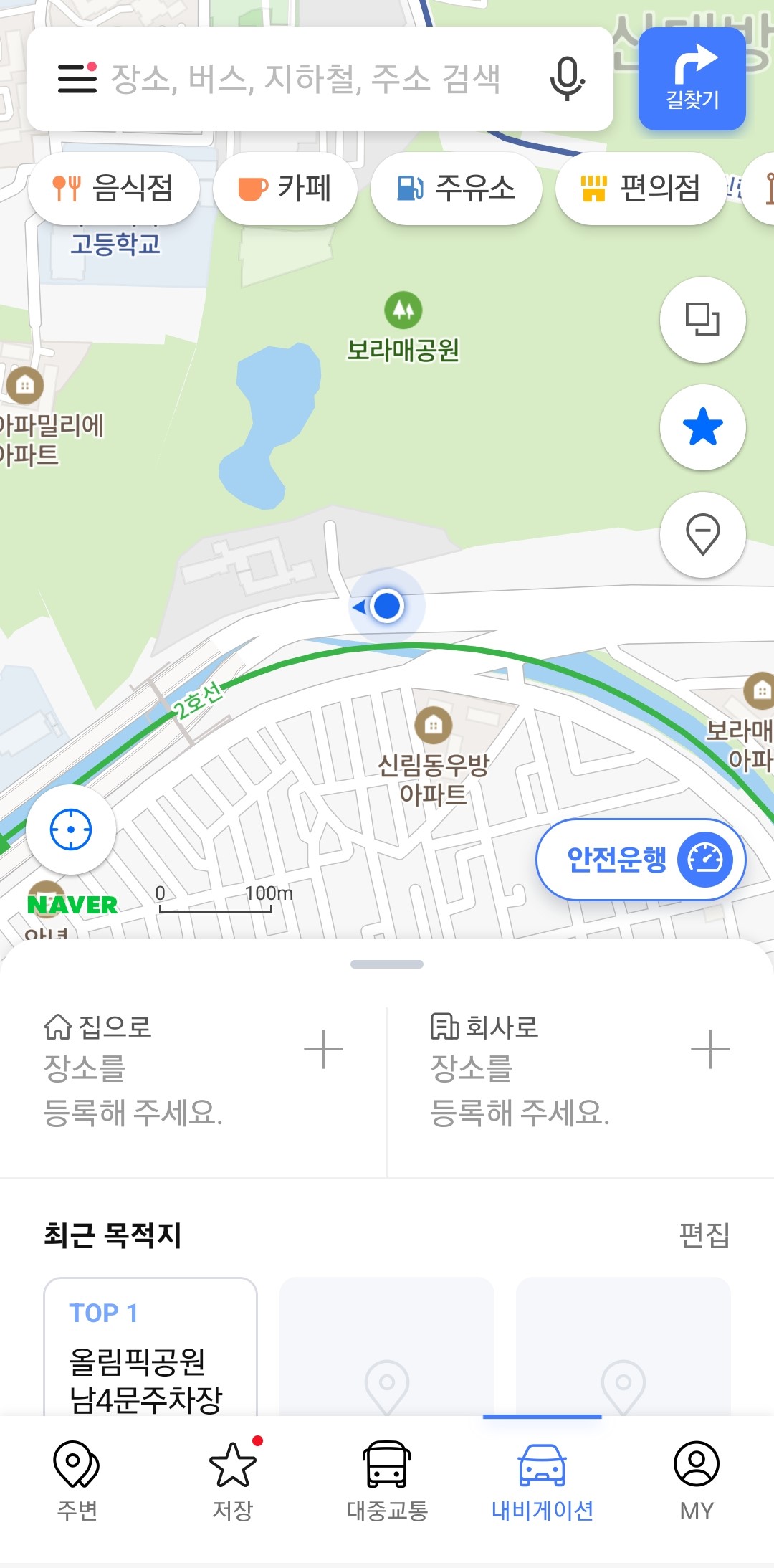Image resolution: width=774 pixels, height=1568 pixels.
Task: Open the map layers selector icon
Action: [x=701, y=319]
